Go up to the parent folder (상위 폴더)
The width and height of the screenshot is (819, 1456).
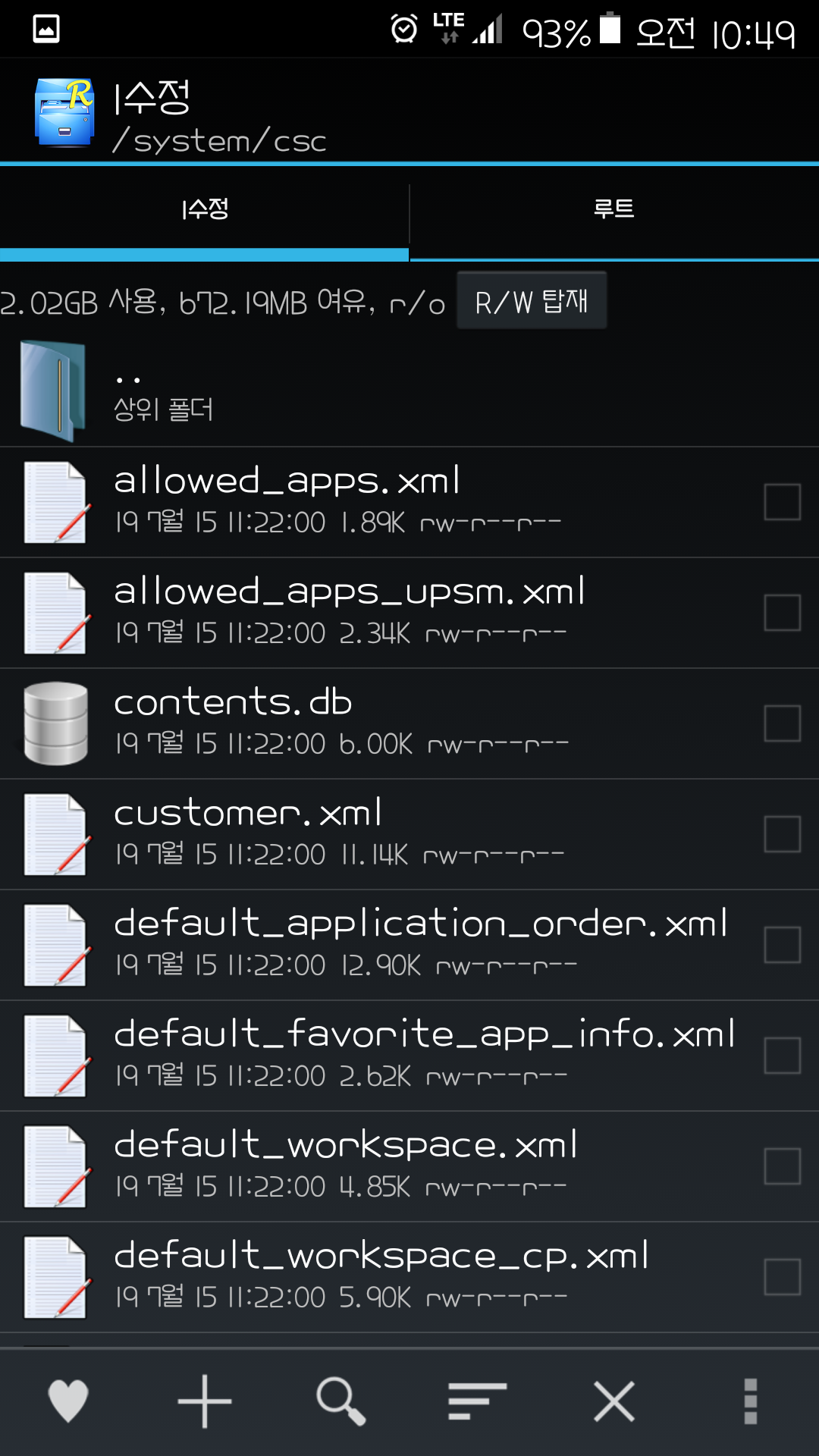[x=163, y=391]
